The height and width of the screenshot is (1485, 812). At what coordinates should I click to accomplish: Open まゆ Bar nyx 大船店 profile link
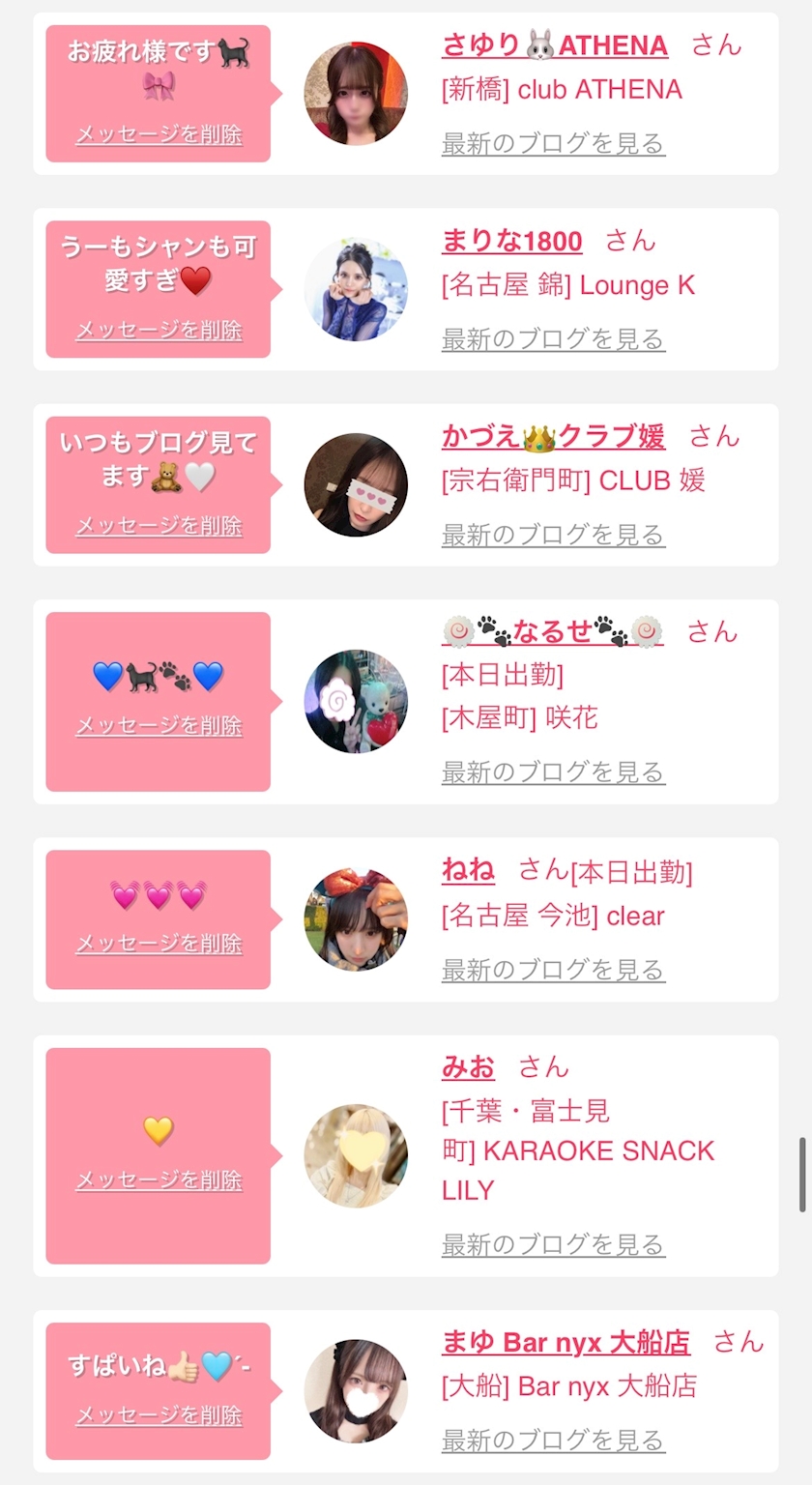(x=565, y=1342)
